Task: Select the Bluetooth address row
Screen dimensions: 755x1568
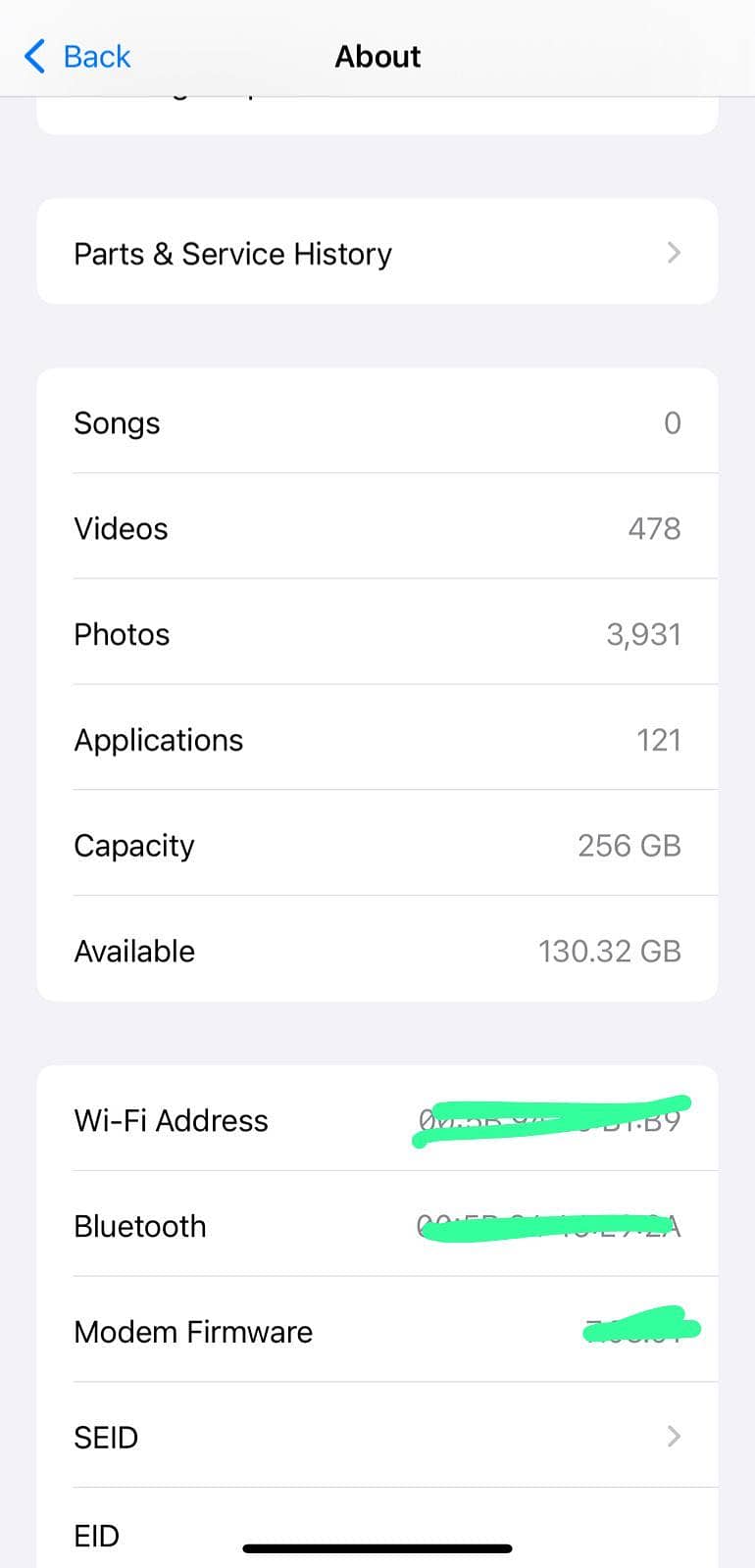Action: (377, 1225)
